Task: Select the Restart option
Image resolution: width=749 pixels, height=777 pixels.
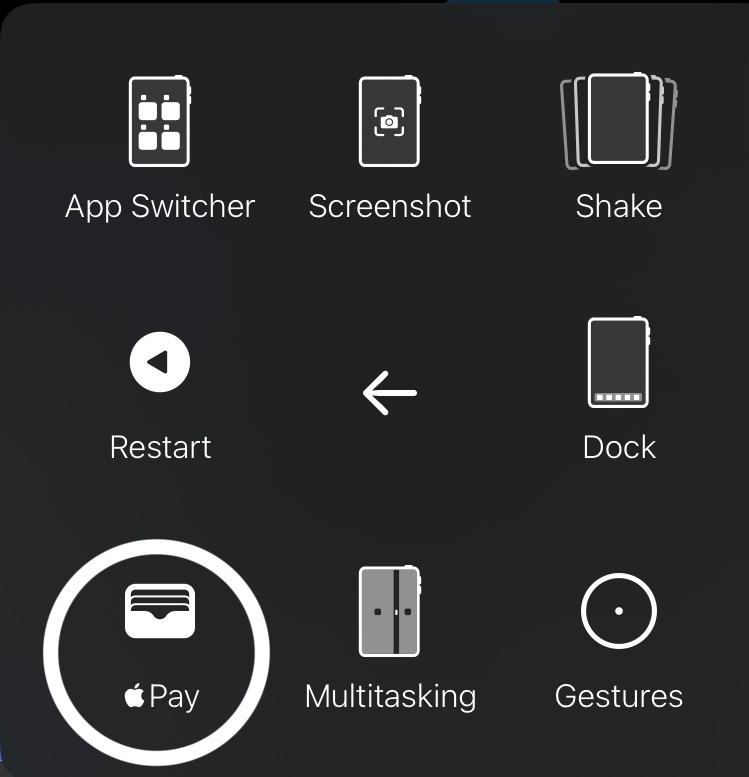Action: (160, 396)
